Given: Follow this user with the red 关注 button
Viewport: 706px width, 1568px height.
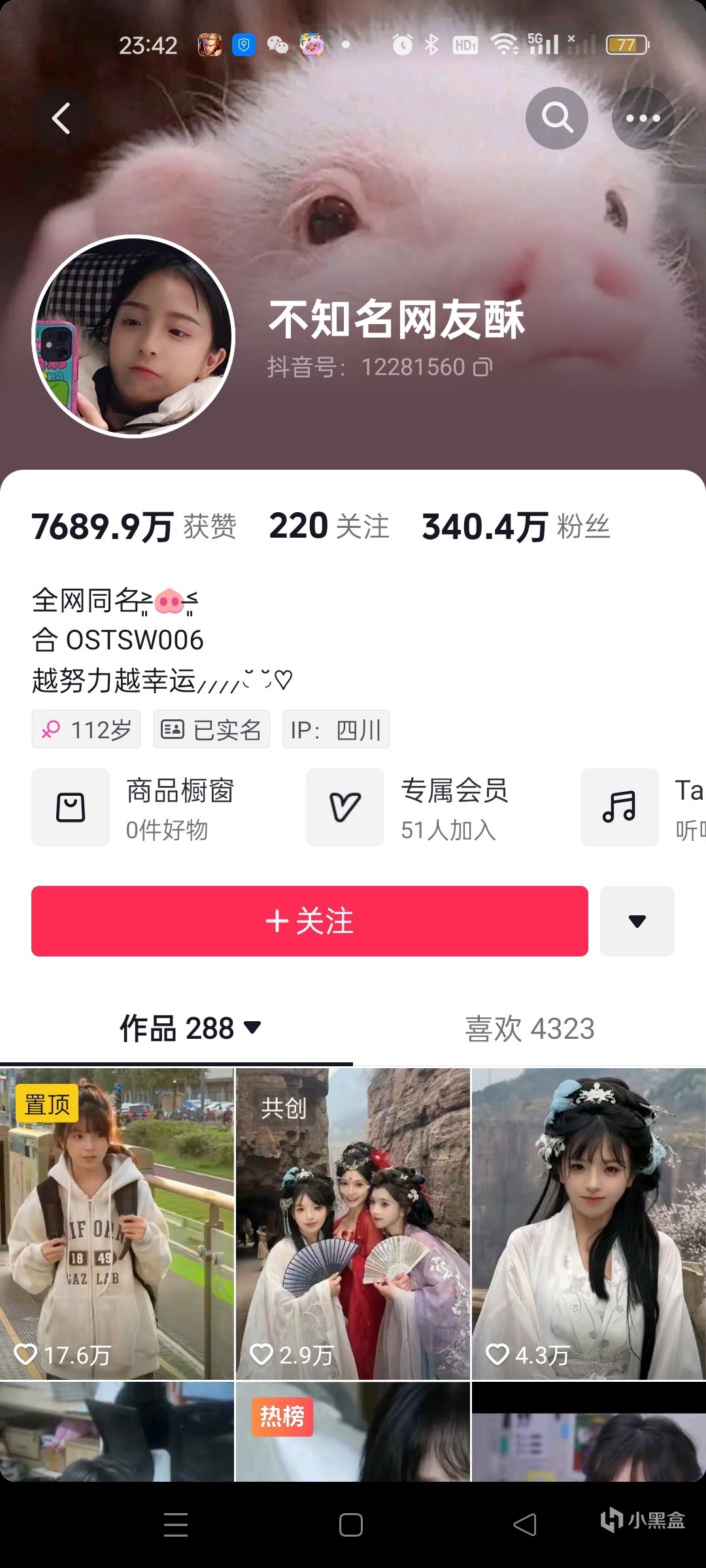Looking at the screenshot, I should 309,921.
